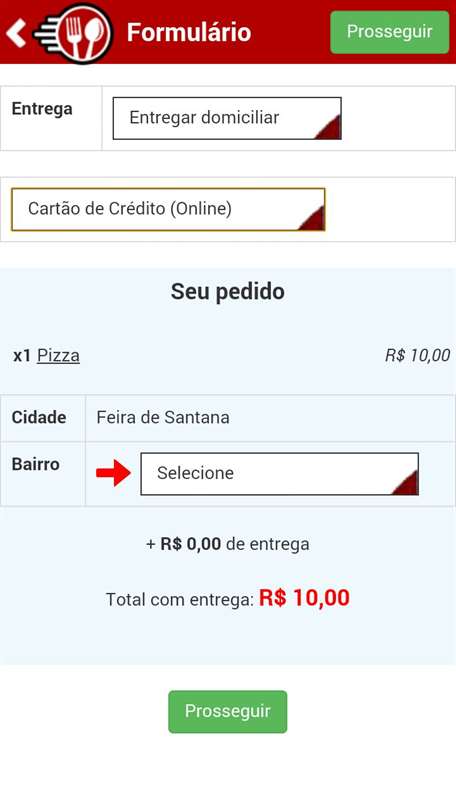Go back using the header arrow

click(17, 33)
